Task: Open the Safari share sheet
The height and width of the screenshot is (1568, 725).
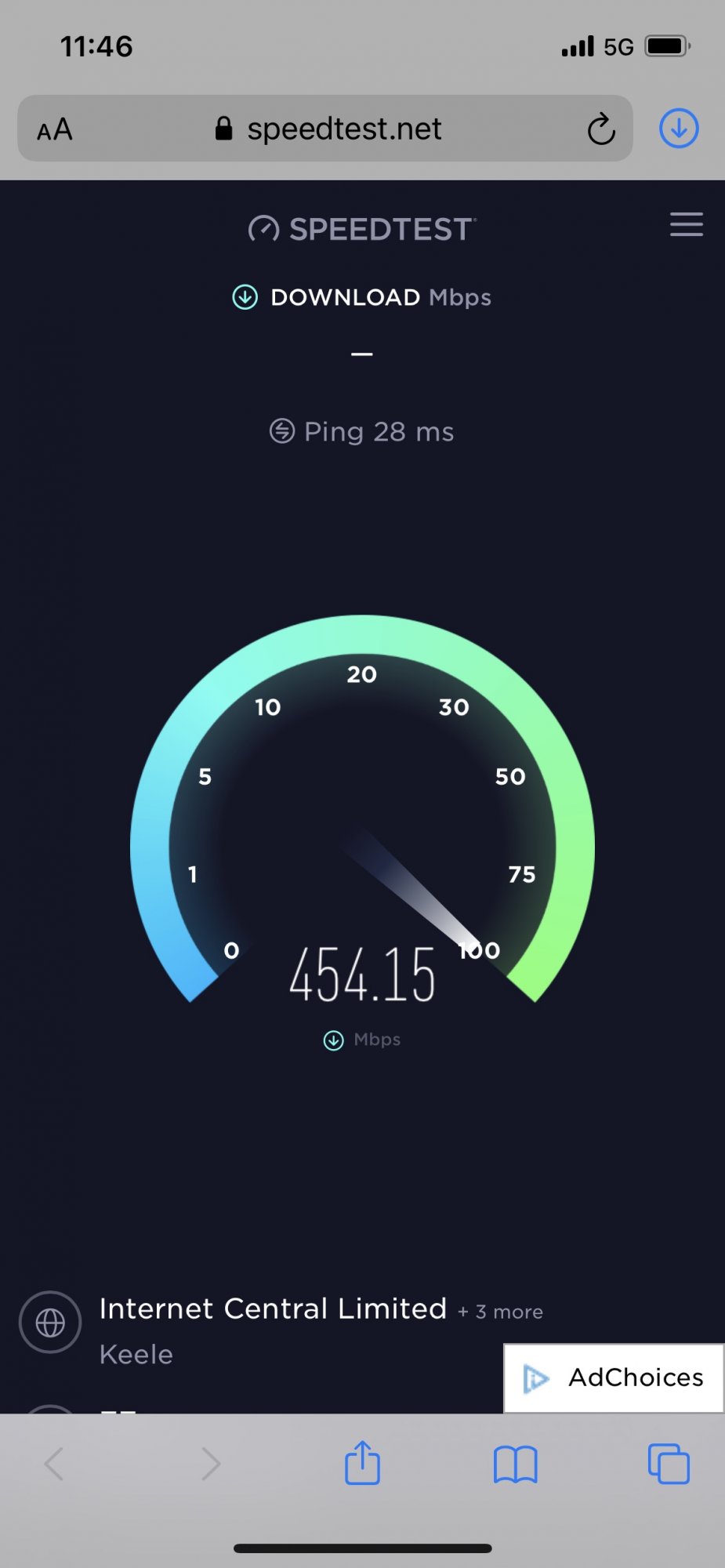Action: [x=362, y=1462]
